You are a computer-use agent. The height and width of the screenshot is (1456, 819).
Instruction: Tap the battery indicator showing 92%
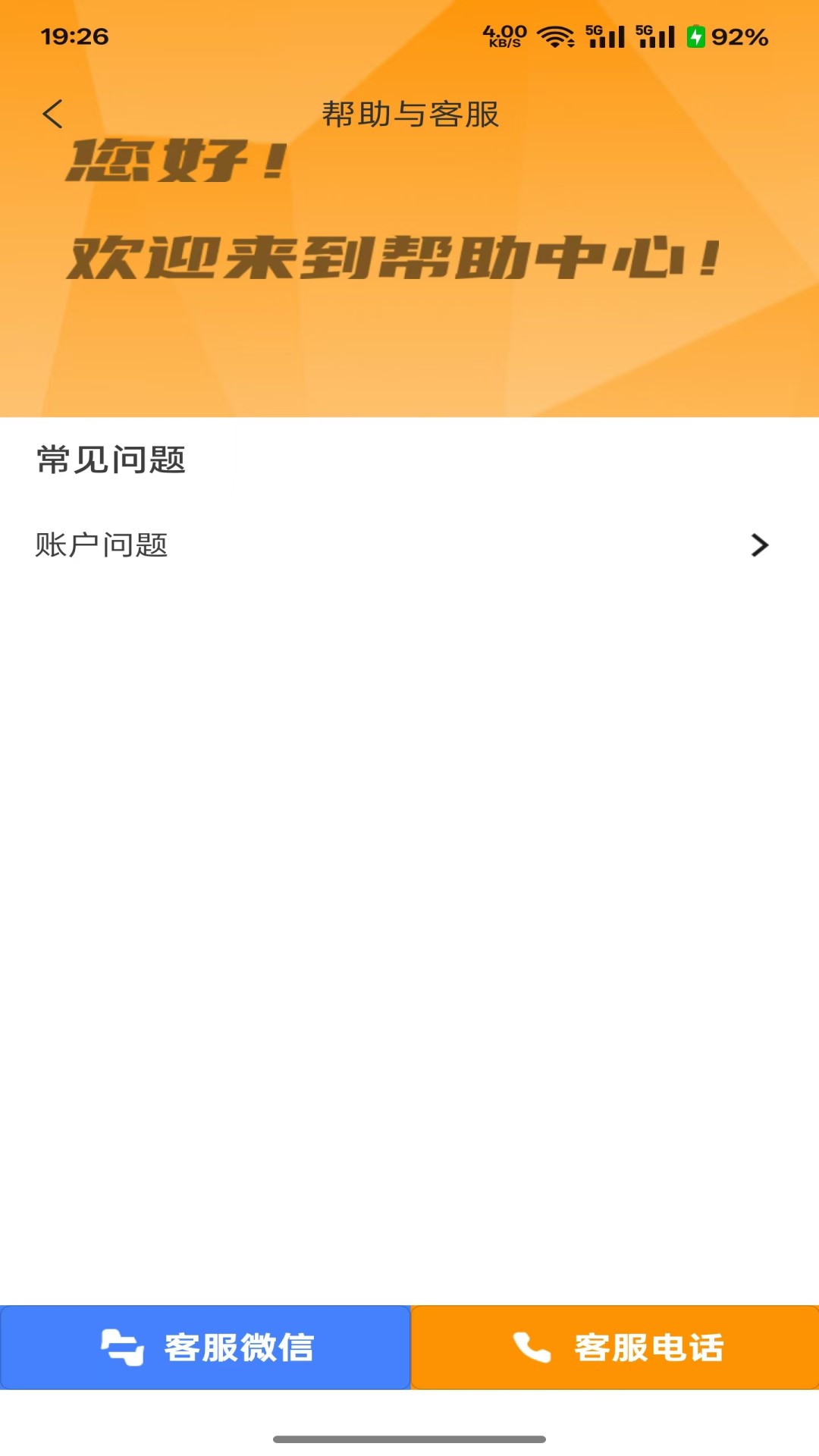[x=724, y=35]
